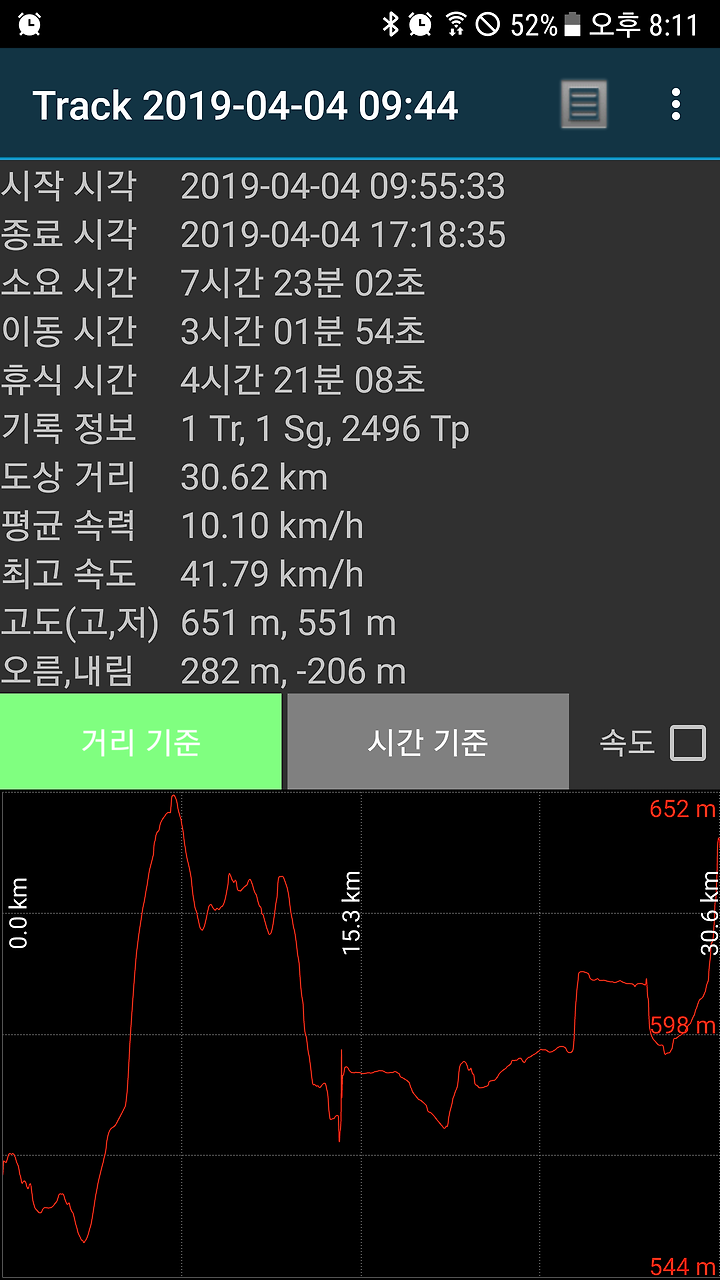Image resolution: width=720 pixels, height=1280 pixels.
Task: Open the three-dot overflow menu
Action: pos(676,104)
